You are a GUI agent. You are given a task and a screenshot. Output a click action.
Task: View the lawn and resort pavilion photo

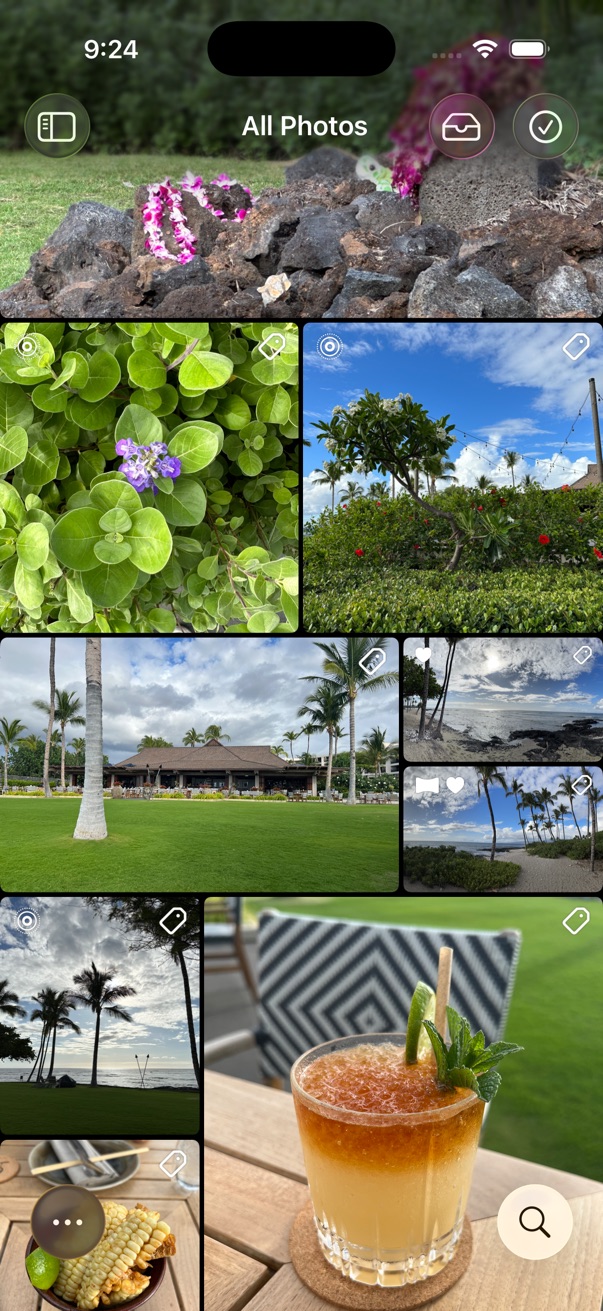199,765
